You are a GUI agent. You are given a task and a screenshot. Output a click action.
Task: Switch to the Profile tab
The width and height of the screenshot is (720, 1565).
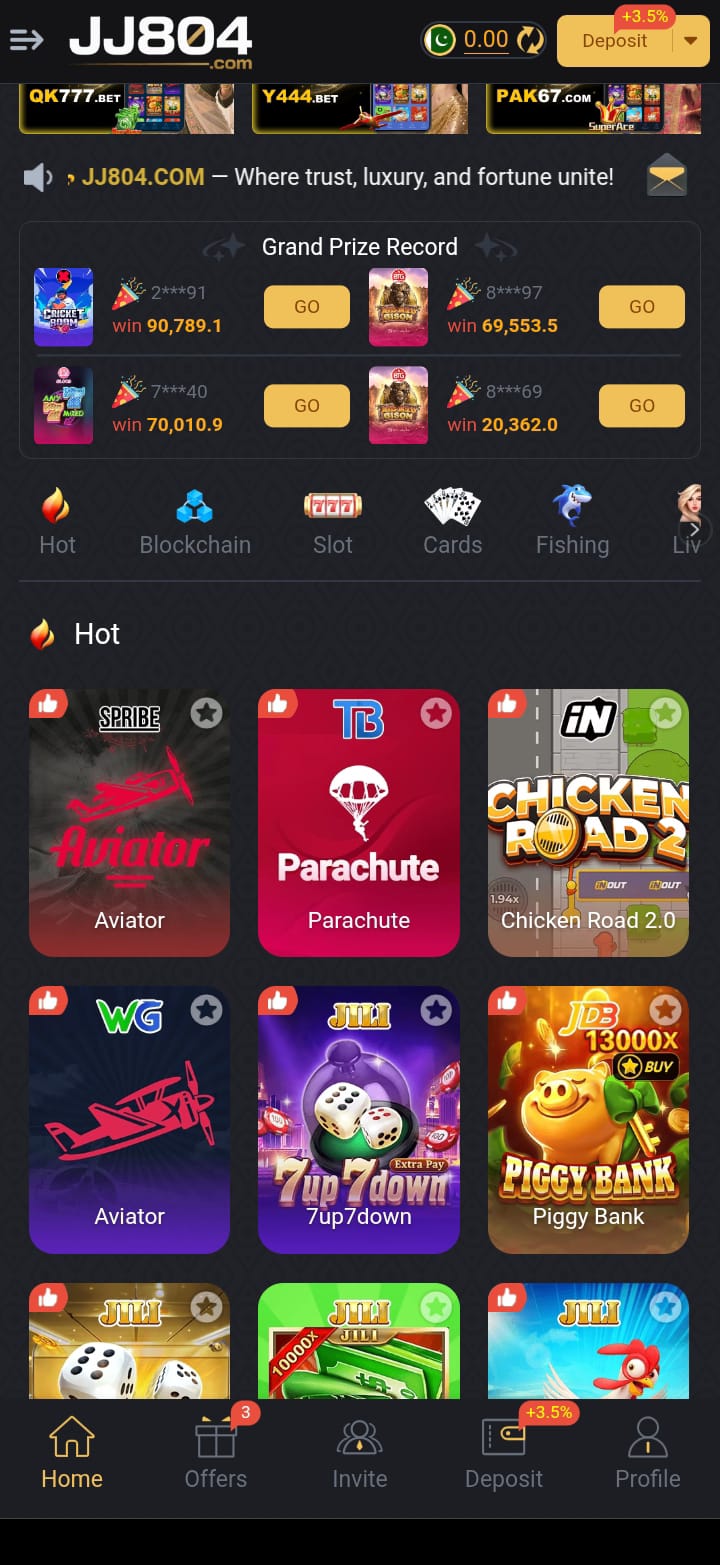(647, 1455)
